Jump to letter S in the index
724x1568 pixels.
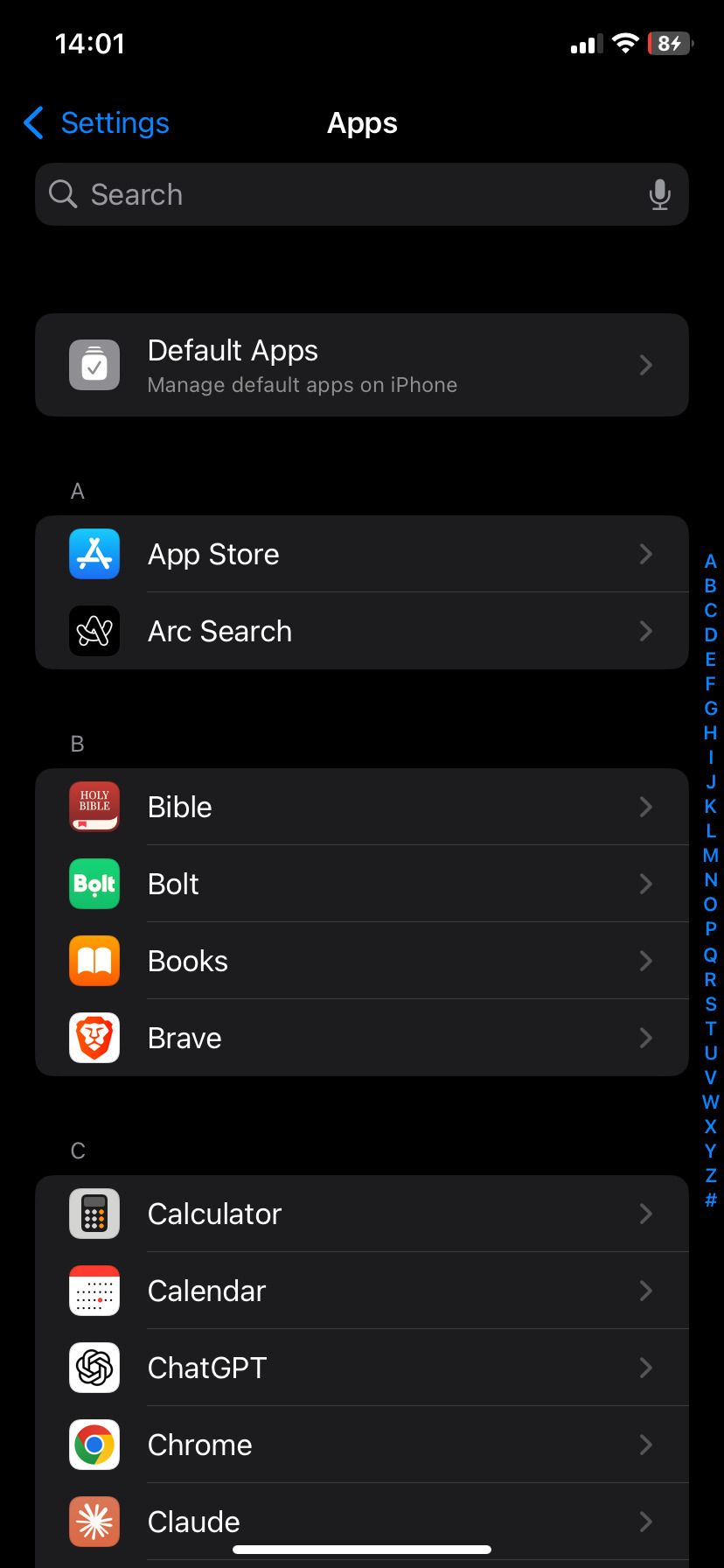click(710, 1004)
